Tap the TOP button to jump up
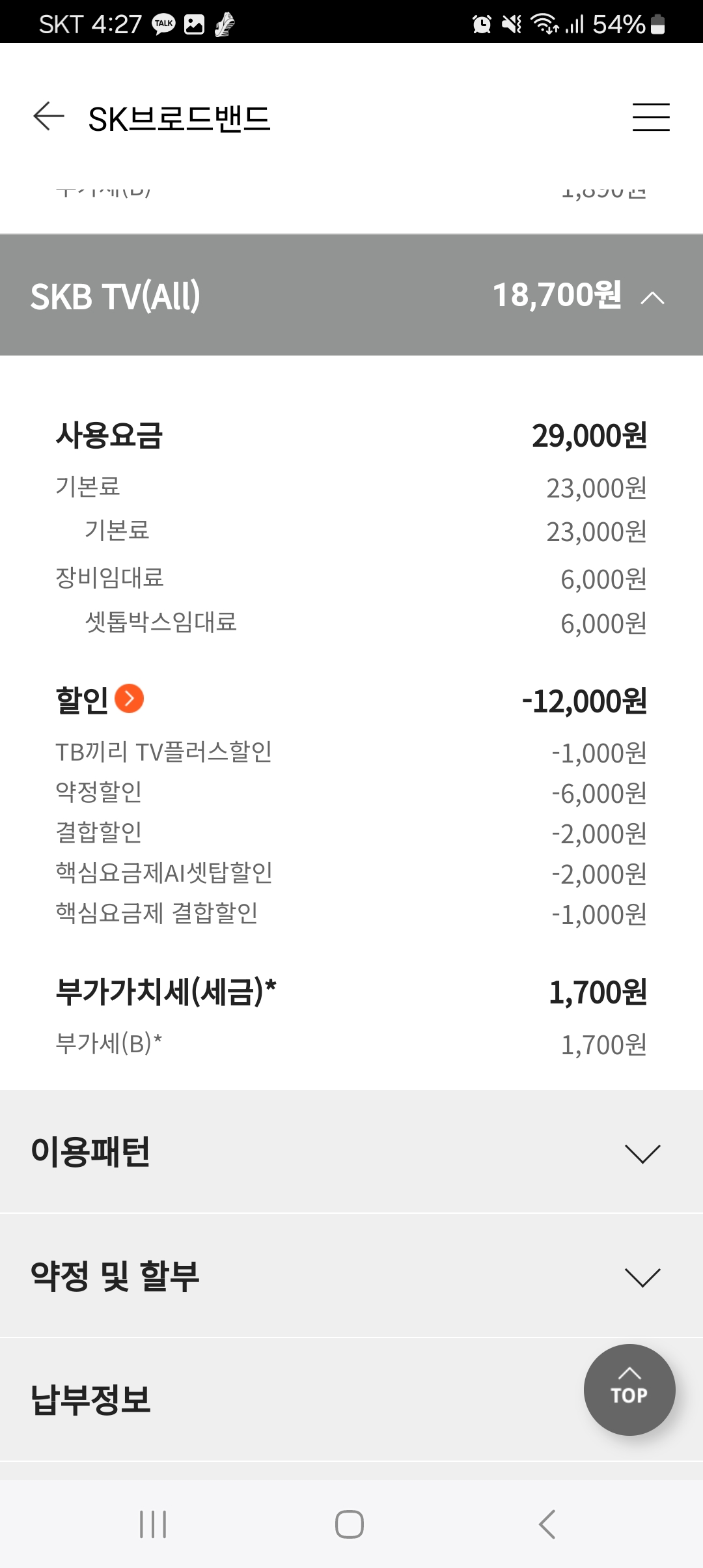This screenshot has height=1568, width=703. tap(629, 1390)
